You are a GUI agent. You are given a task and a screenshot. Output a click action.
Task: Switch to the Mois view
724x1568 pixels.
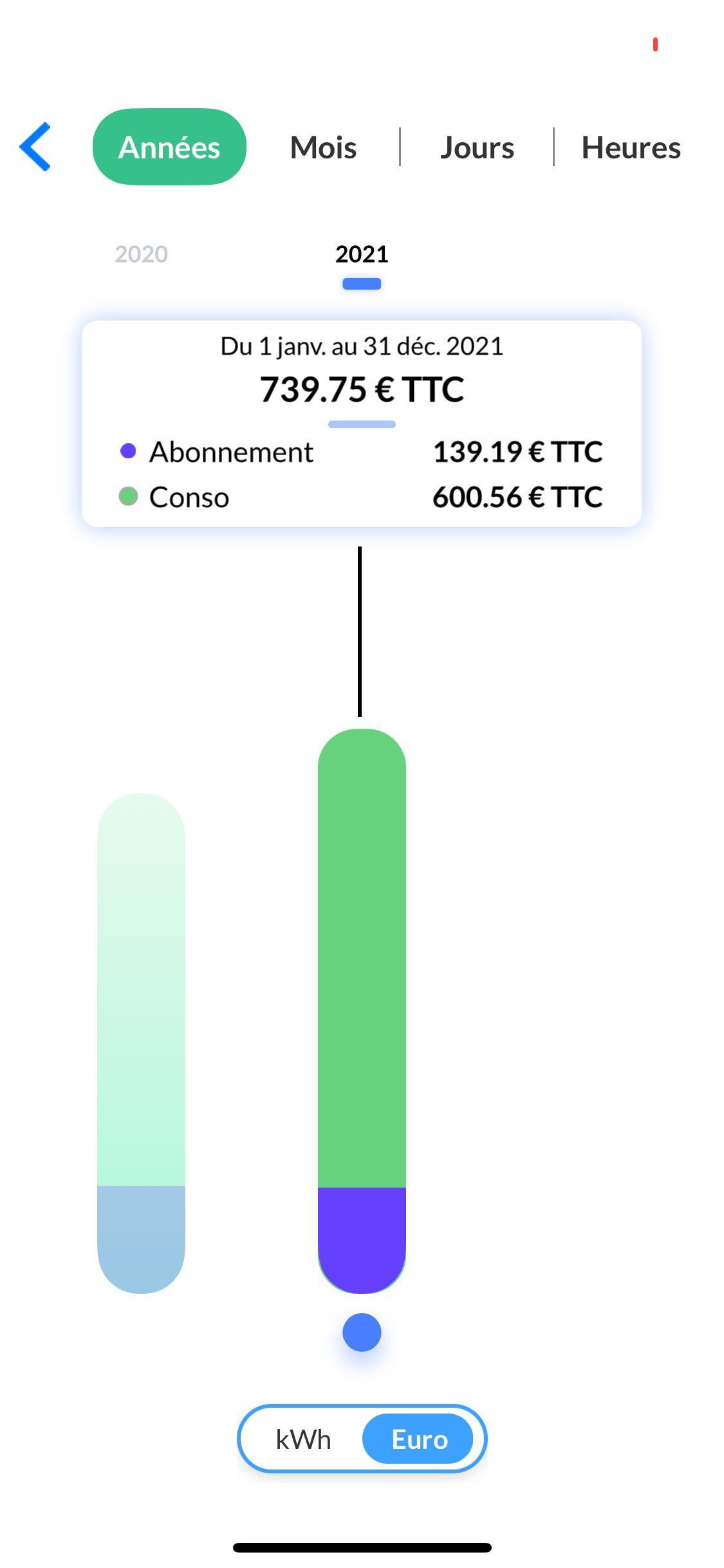tap(323, 147)
